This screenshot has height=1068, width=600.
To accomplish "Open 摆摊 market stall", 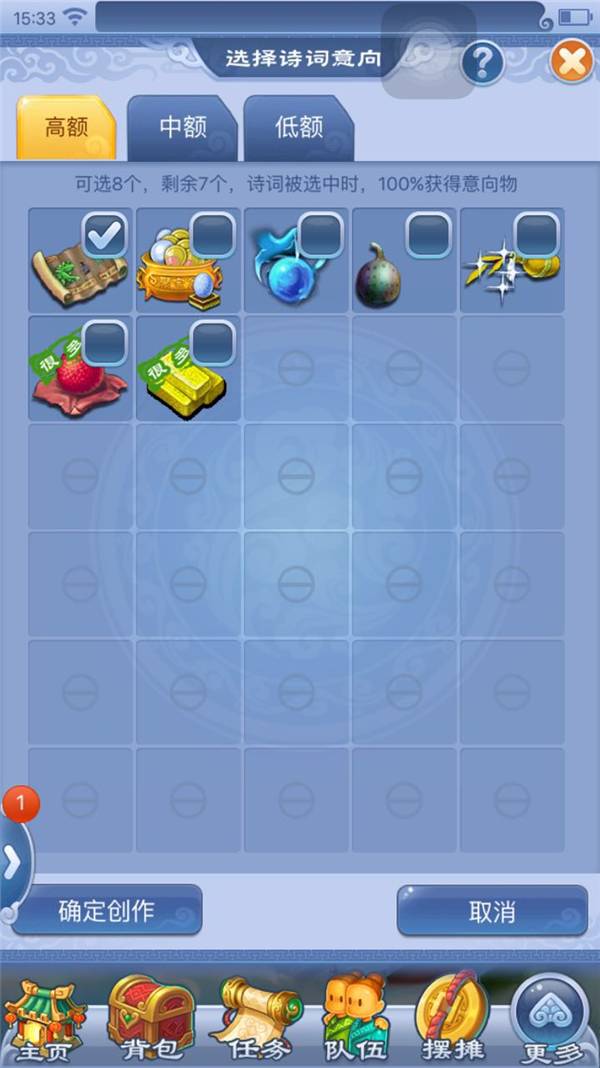I will click(454, 1018).
